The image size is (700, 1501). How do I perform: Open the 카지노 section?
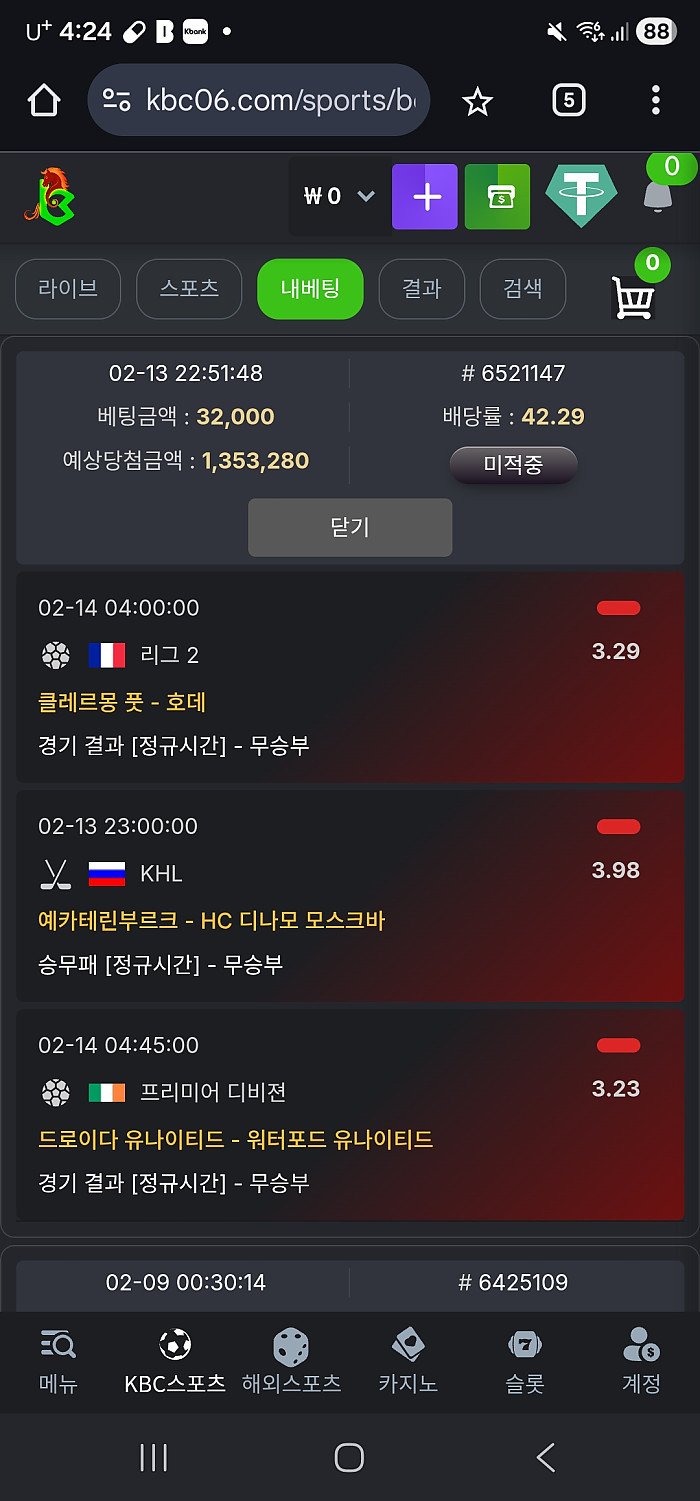pos(408,1362)
